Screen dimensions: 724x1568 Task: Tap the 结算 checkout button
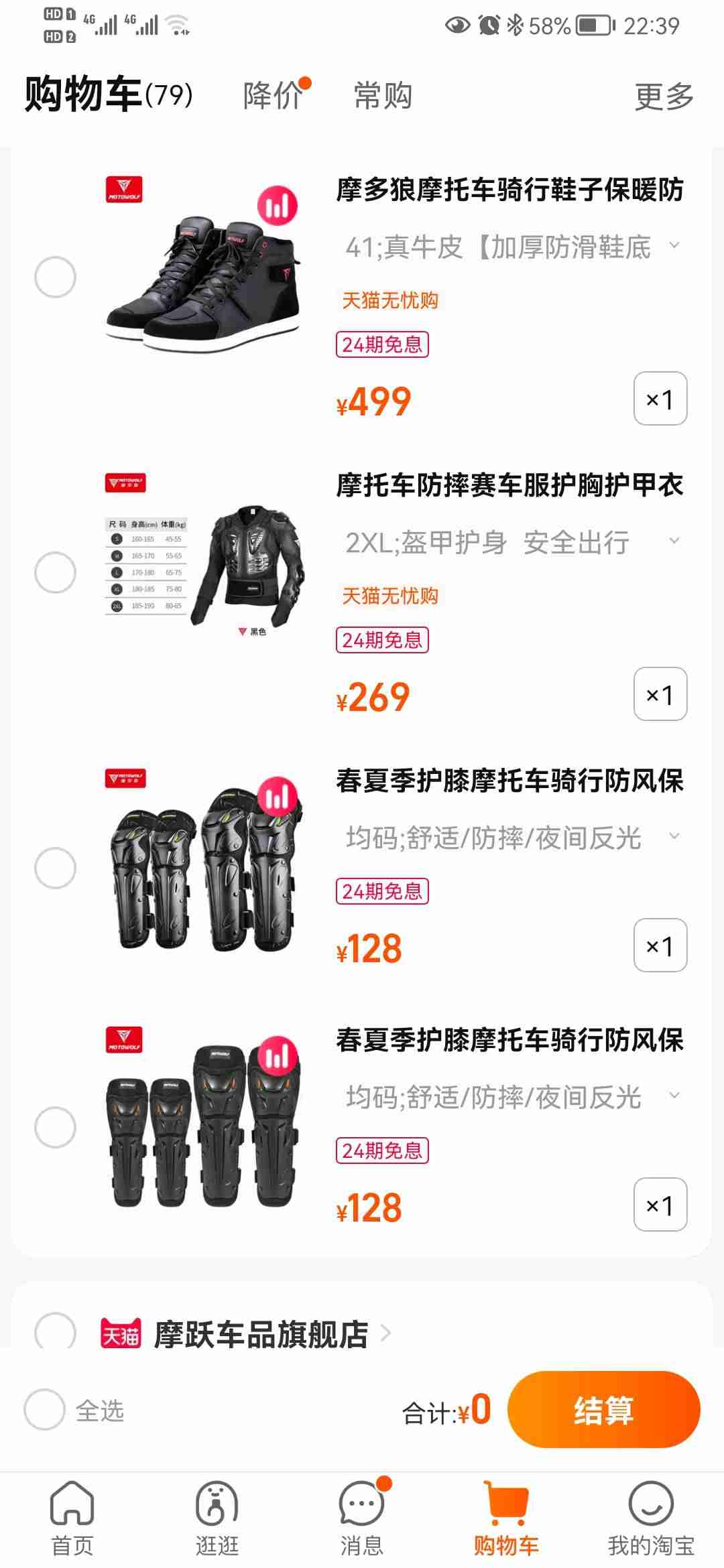click(x=603, y=1410)
